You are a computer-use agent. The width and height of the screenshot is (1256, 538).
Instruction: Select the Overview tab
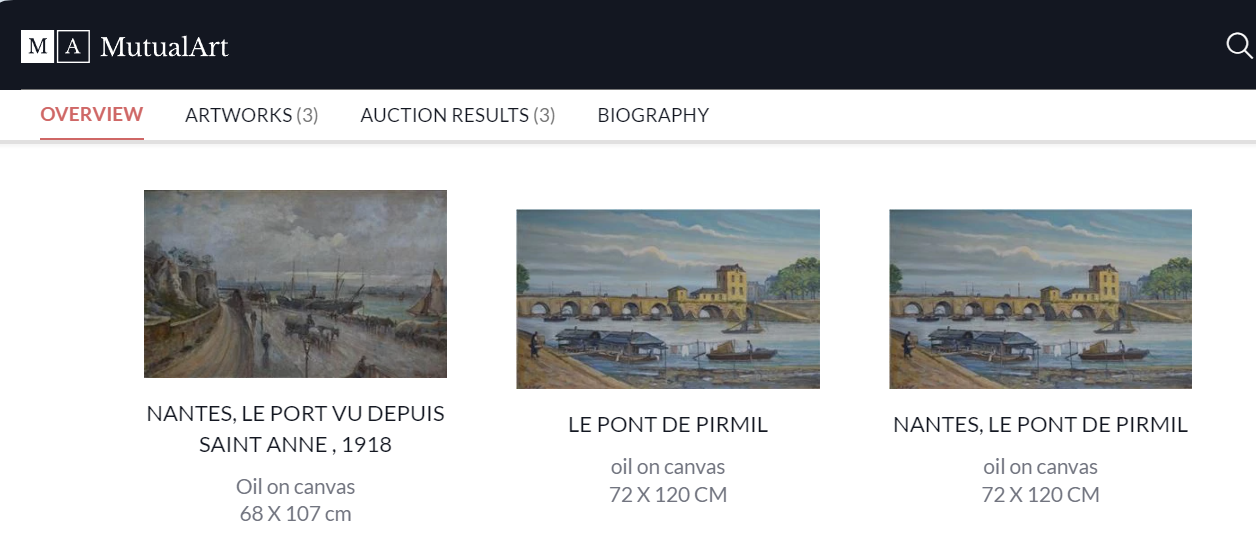[x=92, y=114]
